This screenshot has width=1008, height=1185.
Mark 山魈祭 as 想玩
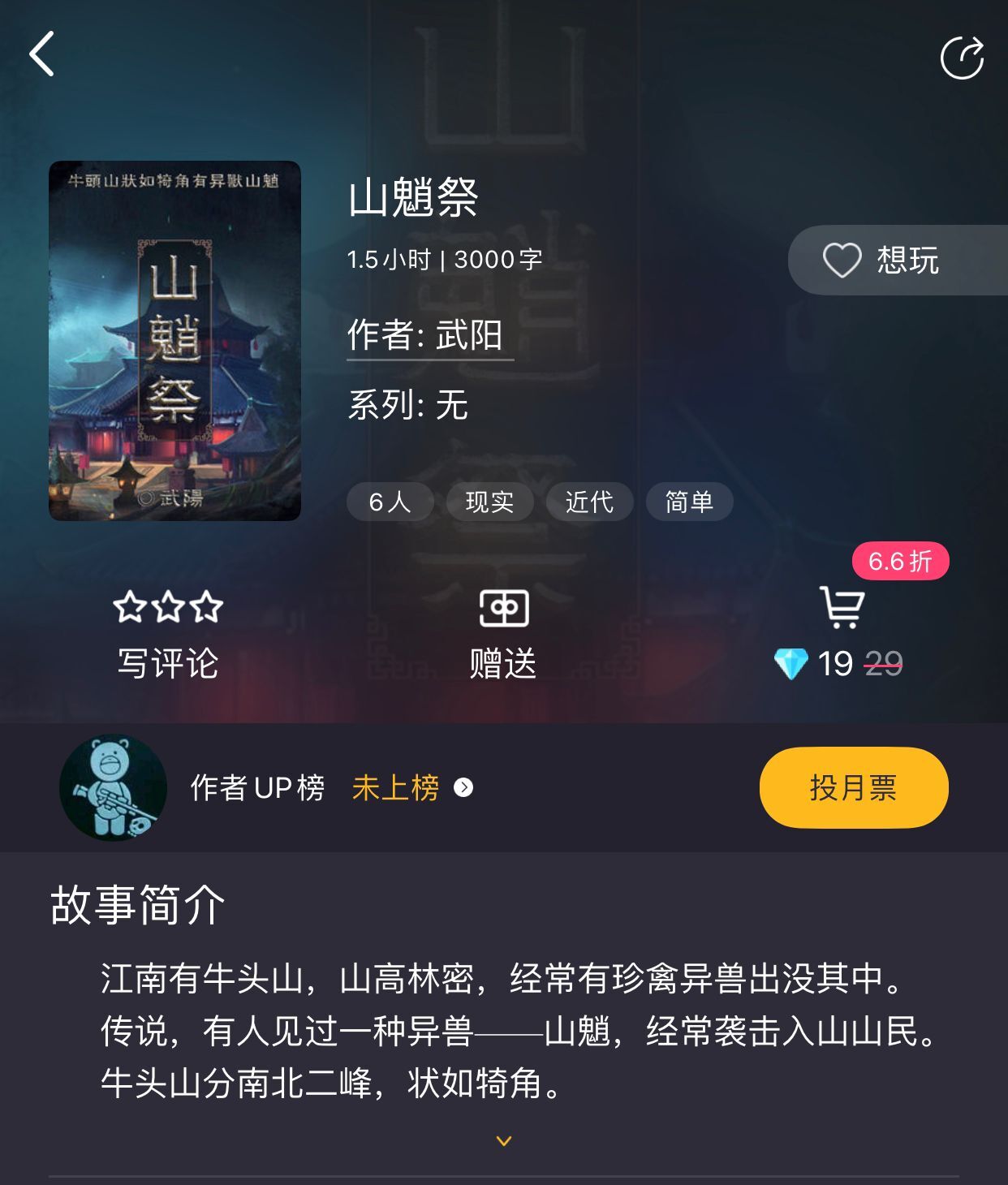883,261
